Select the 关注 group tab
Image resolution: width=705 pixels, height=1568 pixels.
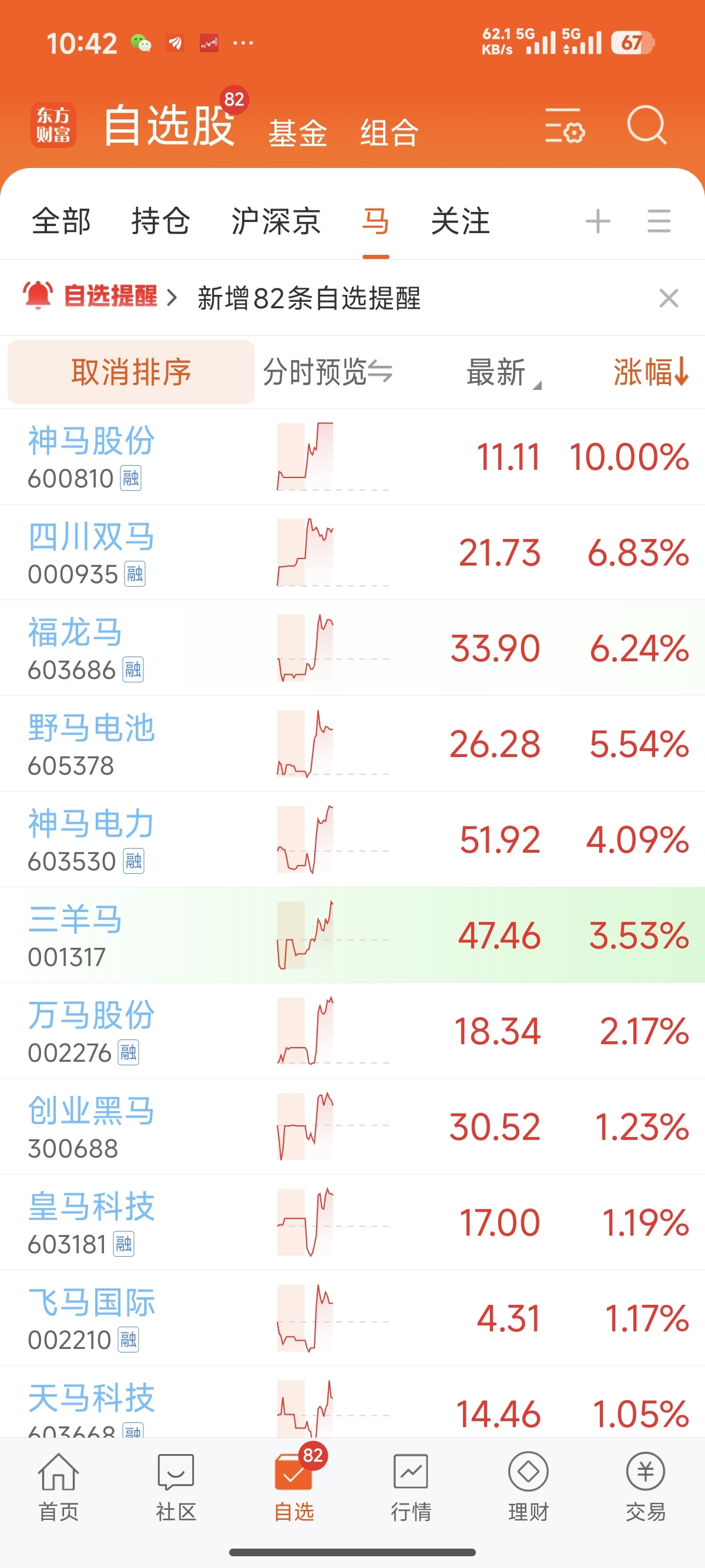tap(460, 220)
